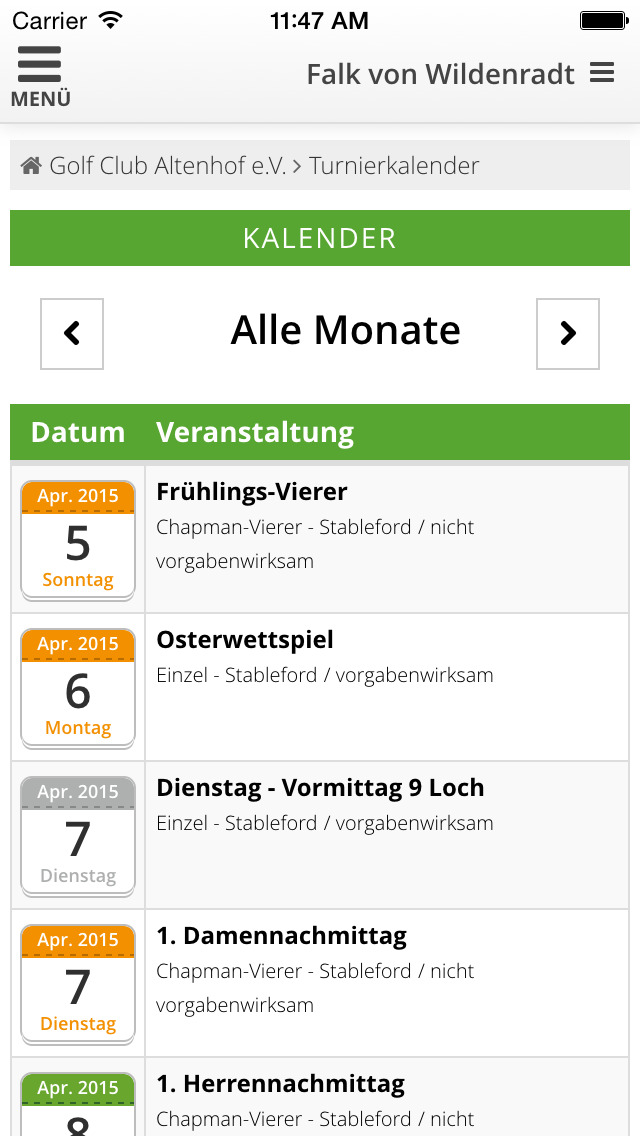Go to the previous month
The width and height of the screenshot is (640, 1136).
tap(72, 334)
